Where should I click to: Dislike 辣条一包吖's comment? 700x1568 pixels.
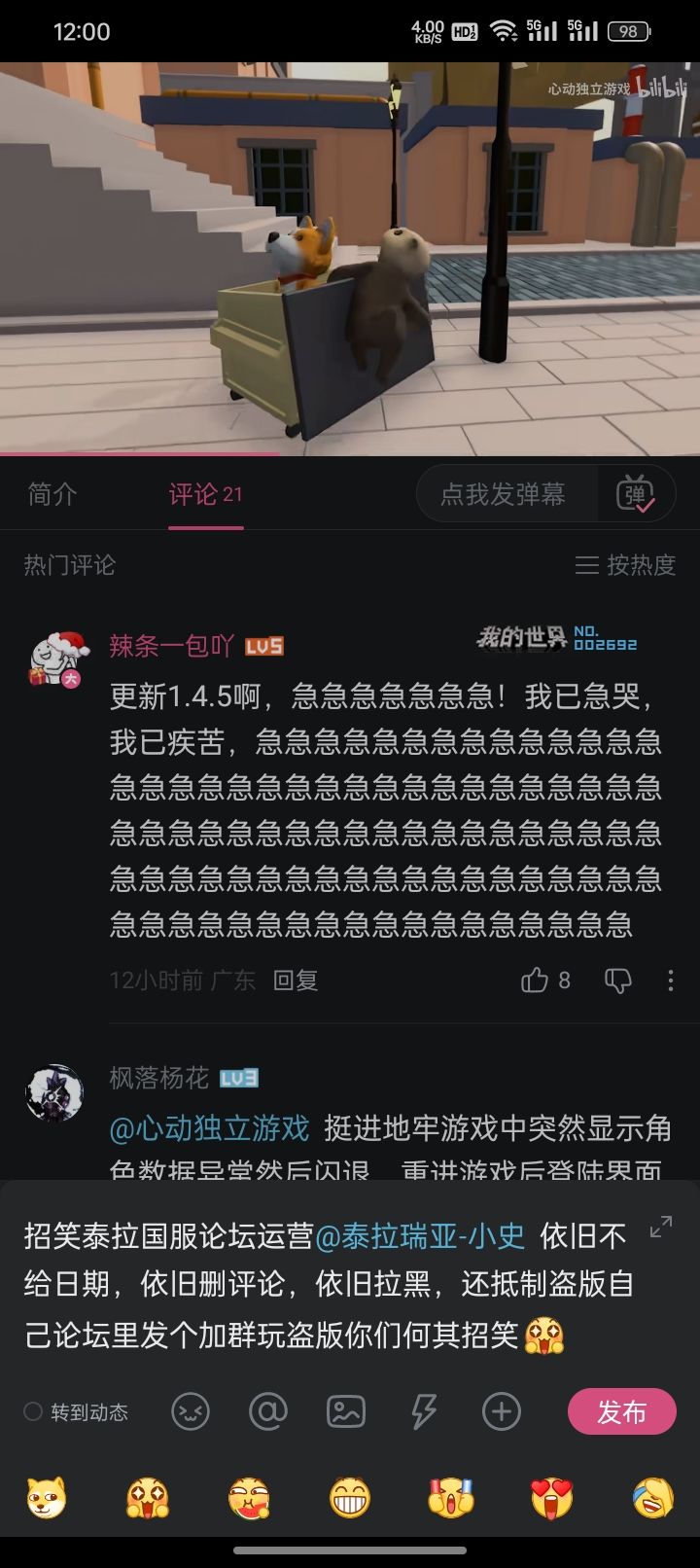pos(619,980)
